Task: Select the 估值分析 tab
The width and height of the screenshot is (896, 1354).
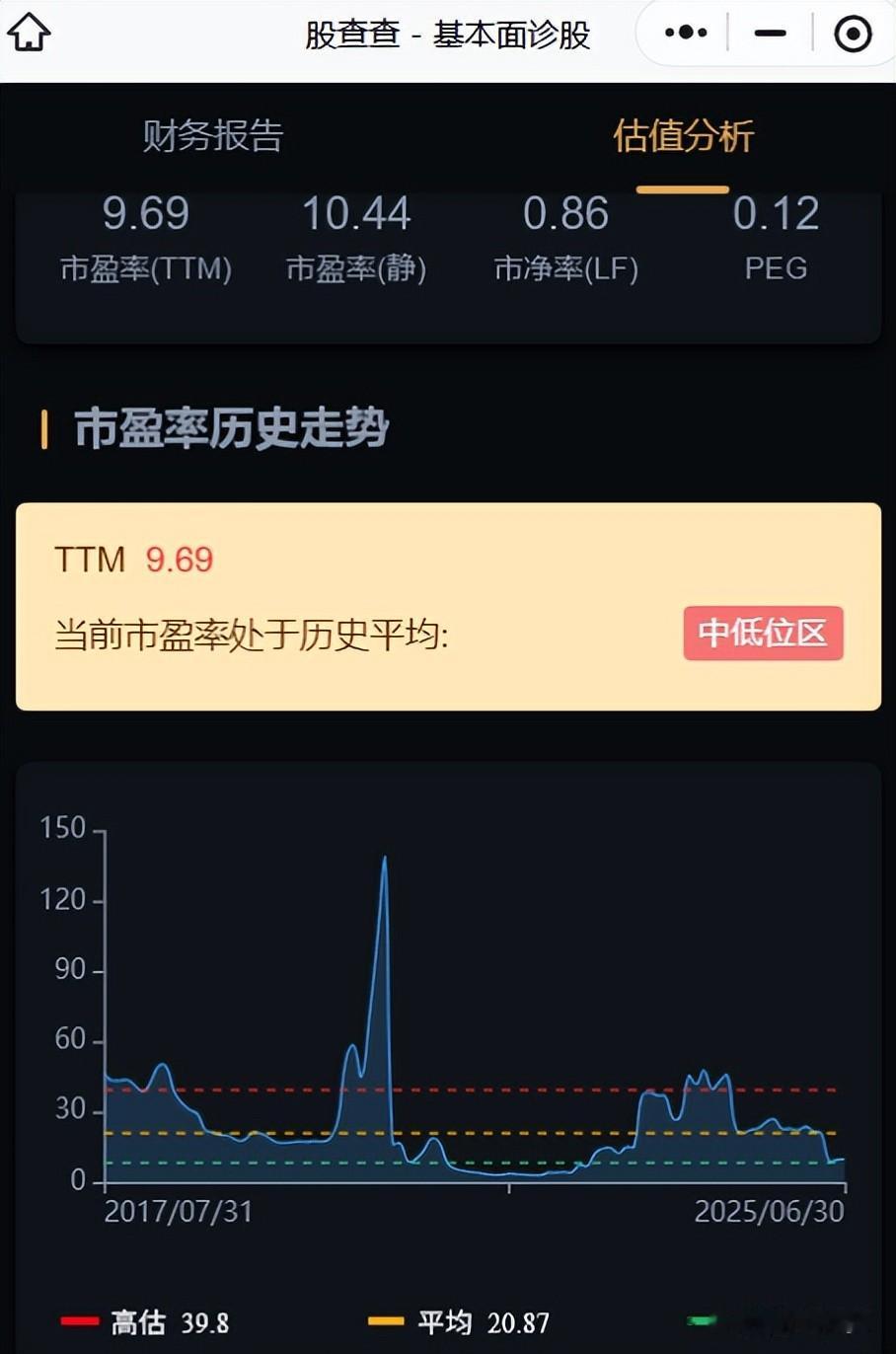Action: [x=683, y=136]
